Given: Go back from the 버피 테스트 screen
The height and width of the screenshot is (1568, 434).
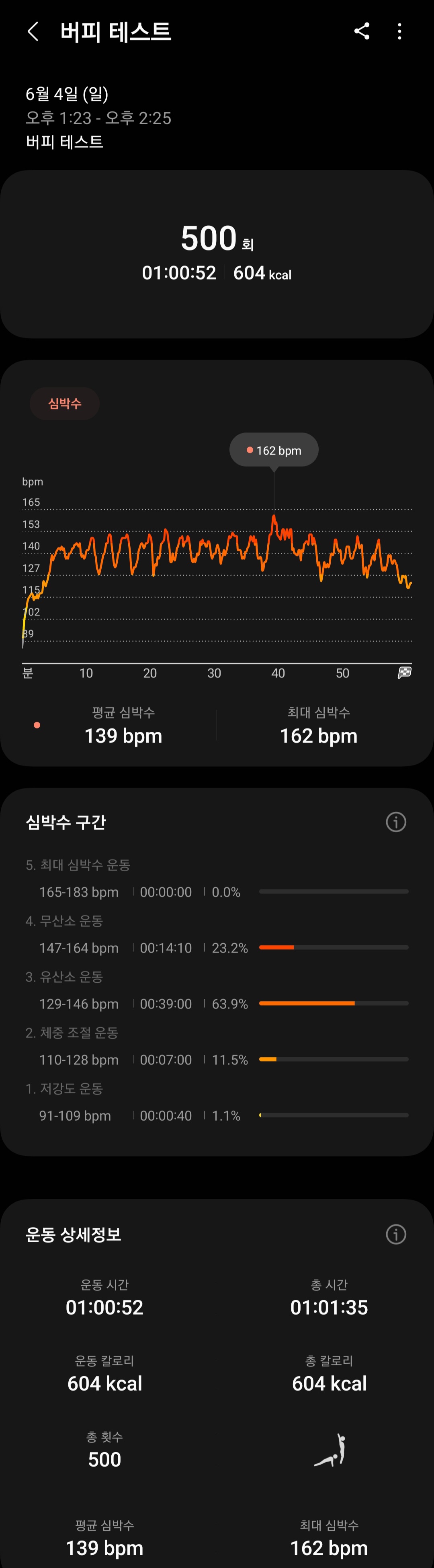Looking at the screenshot, I should [33, 32].
